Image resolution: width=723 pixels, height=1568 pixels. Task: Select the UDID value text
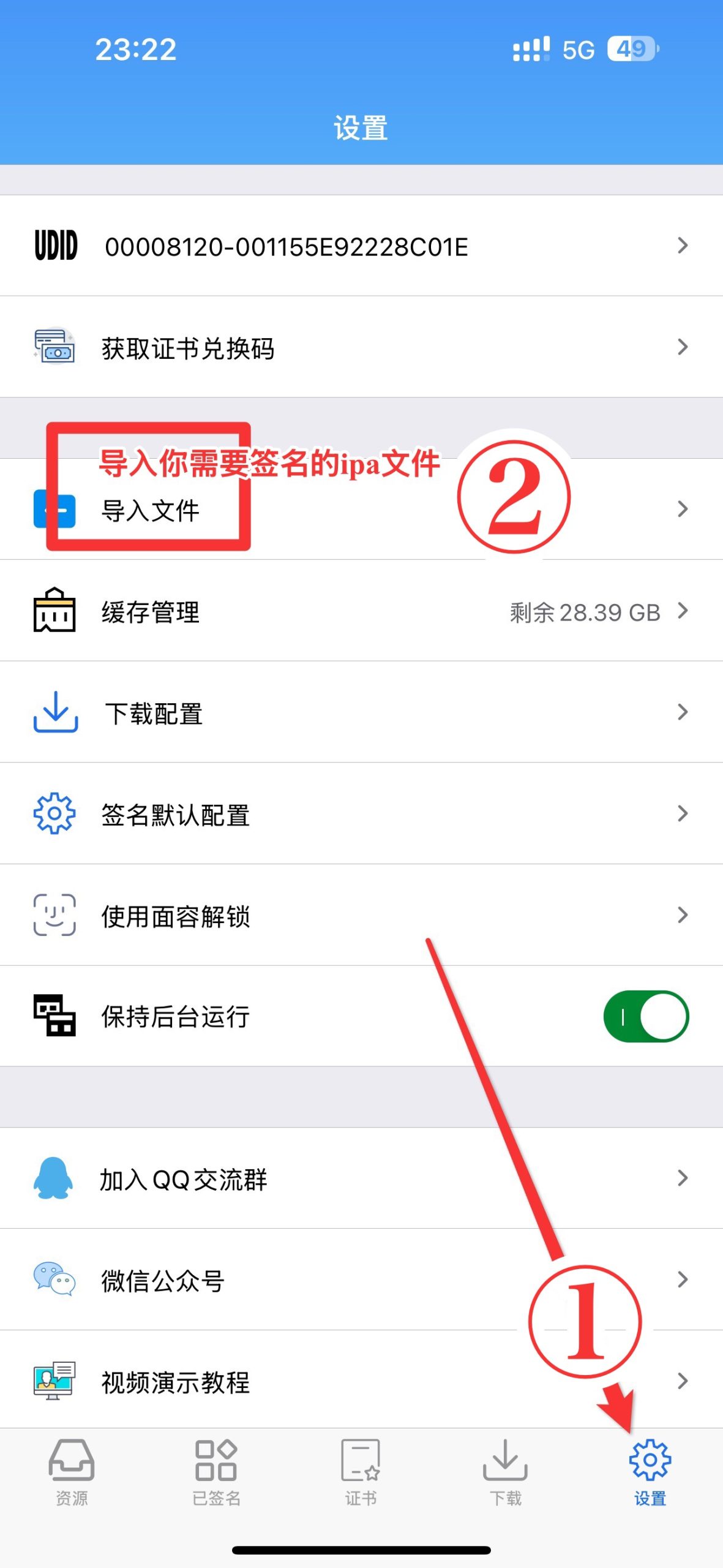pyautogui.click(x=287, y=246)
